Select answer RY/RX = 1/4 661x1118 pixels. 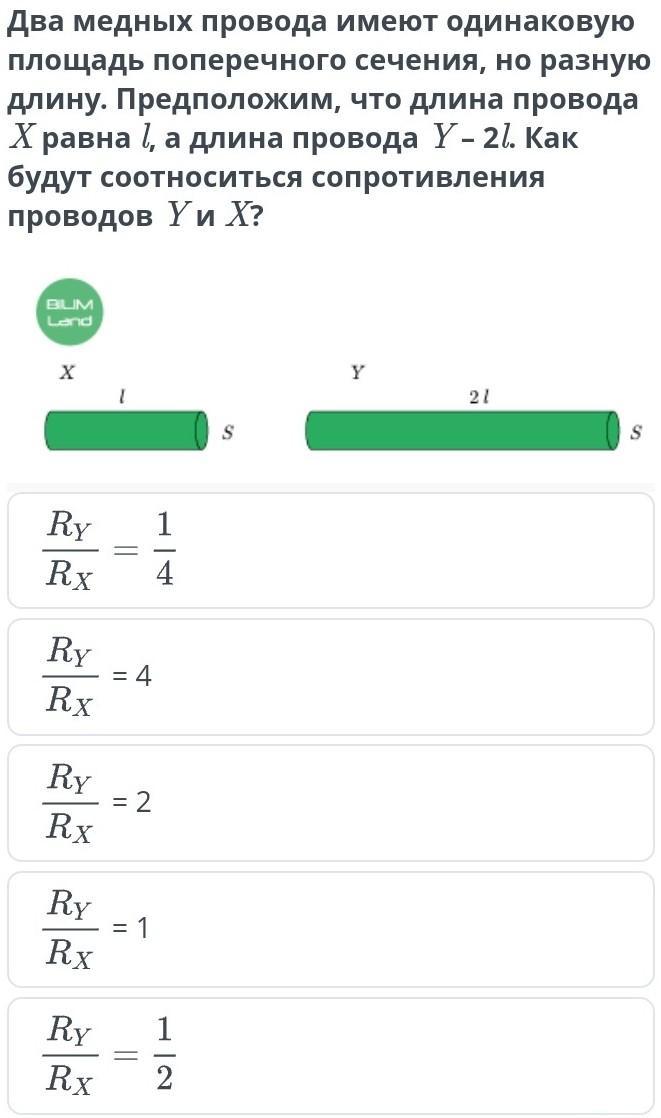coord(330,550)
